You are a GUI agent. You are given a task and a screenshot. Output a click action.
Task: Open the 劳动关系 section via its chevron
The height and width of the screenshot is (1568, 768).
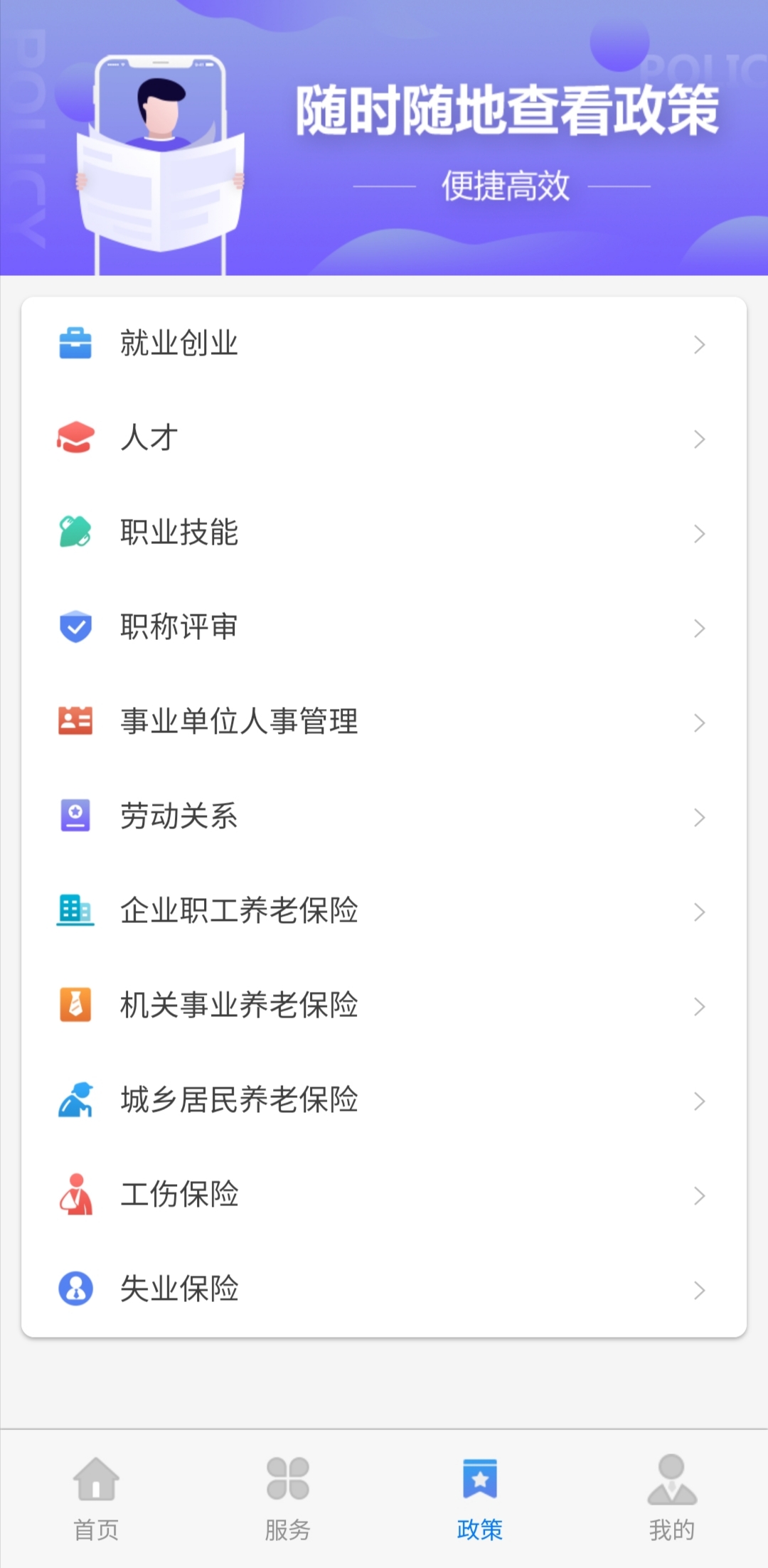(700, 816)
